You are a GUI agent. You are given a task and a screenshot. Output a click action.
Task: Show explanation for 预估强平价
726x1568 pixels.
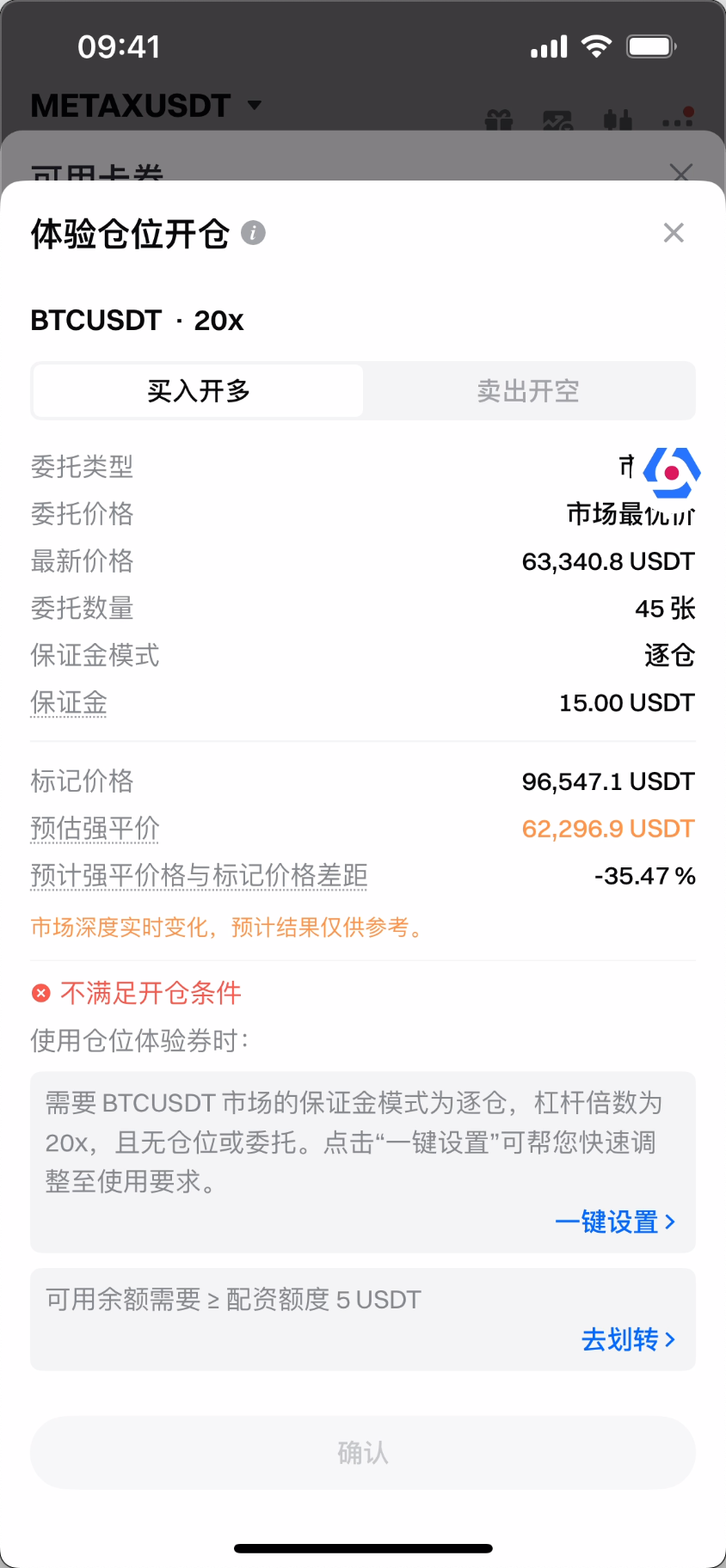coord(95,829)
